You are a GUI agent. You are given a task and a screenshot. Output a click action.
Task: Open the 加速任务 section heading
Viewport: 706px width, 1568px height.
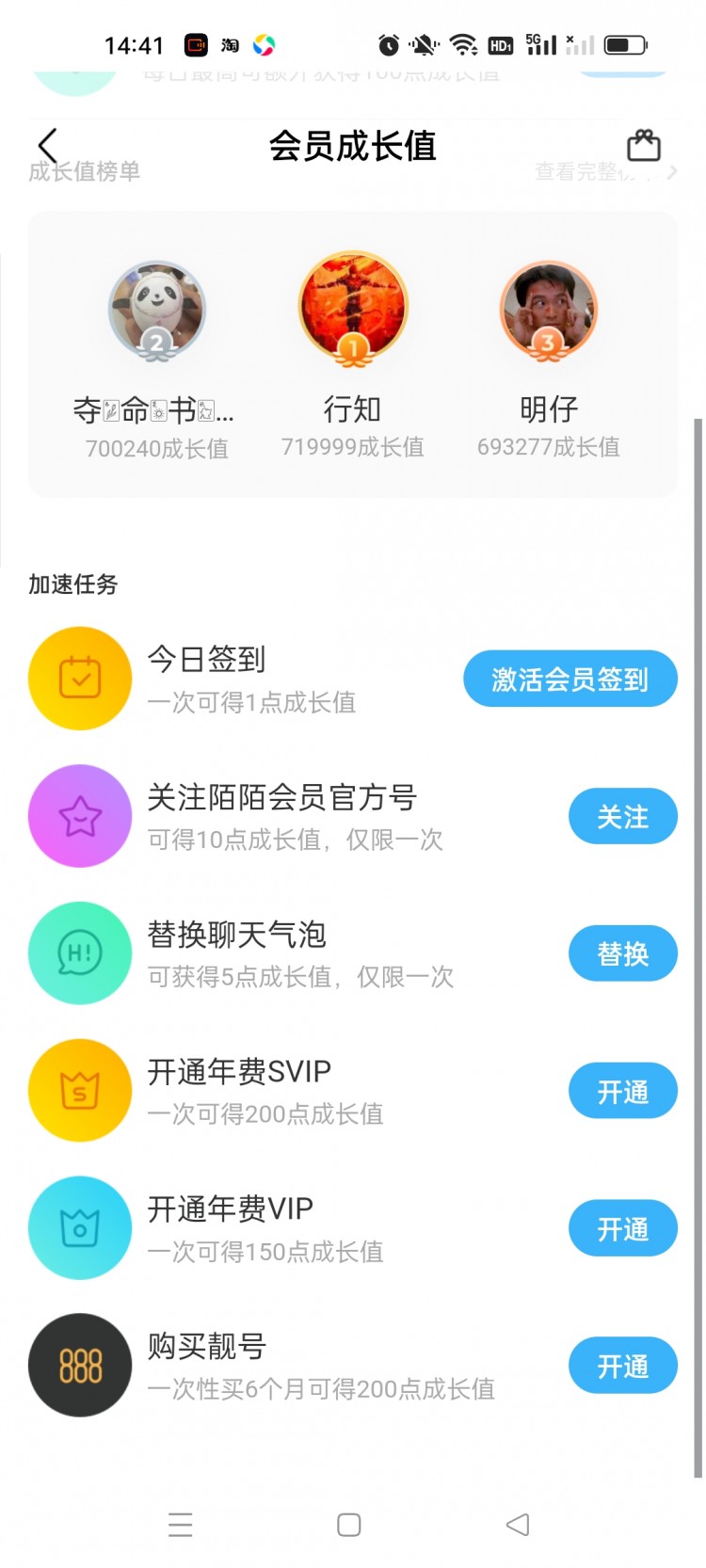point(72,584)
